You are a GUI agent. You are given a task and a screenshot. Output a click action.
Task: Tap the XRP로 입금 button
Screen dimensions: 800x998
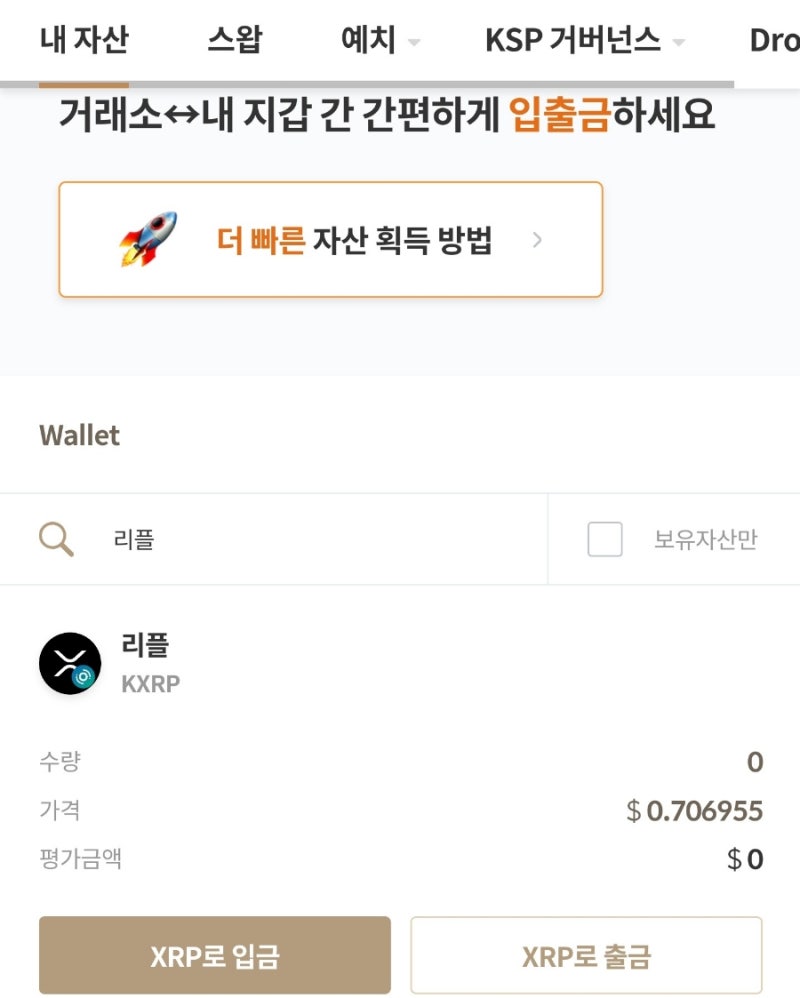click(215, 956)
